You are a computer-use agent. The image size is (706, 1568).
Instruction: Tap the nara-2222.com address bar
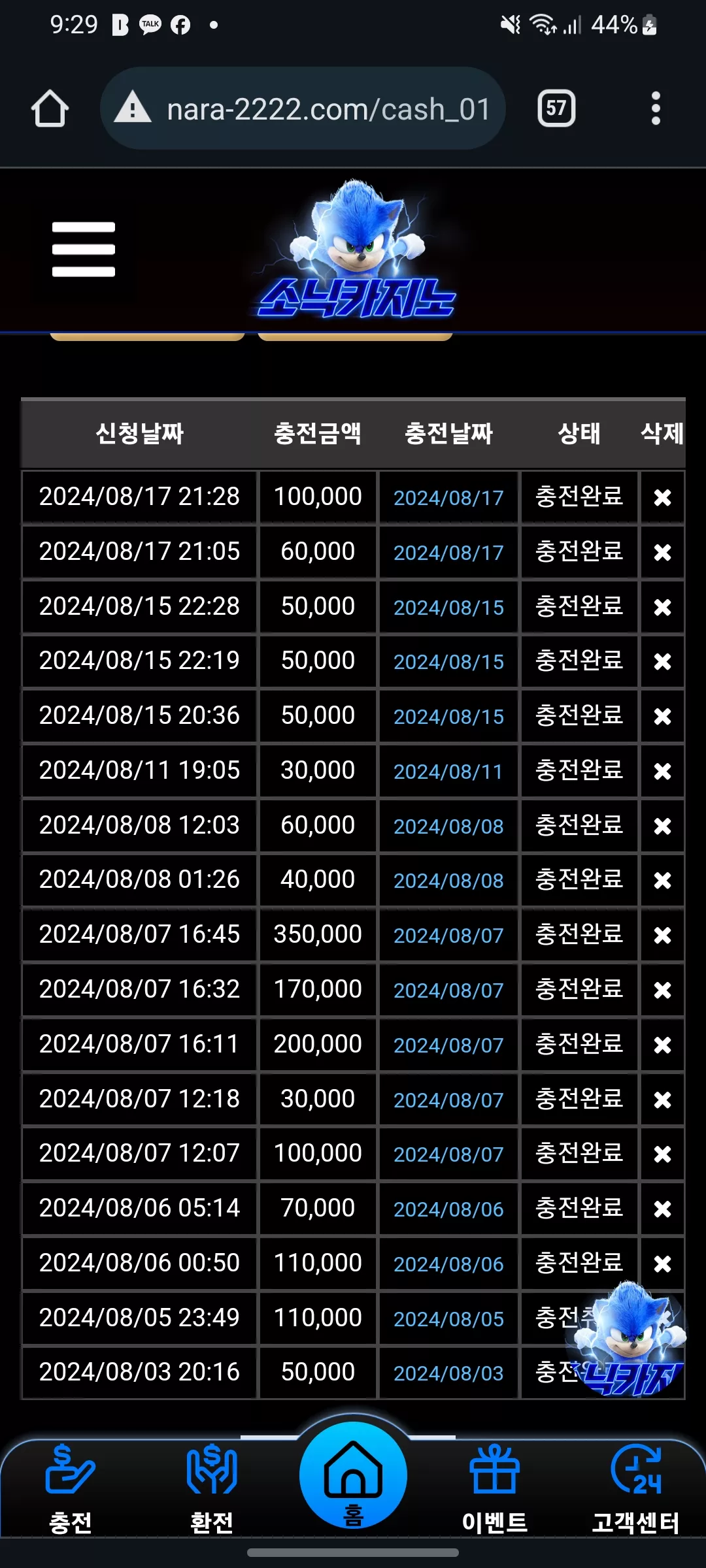[303, 108]
